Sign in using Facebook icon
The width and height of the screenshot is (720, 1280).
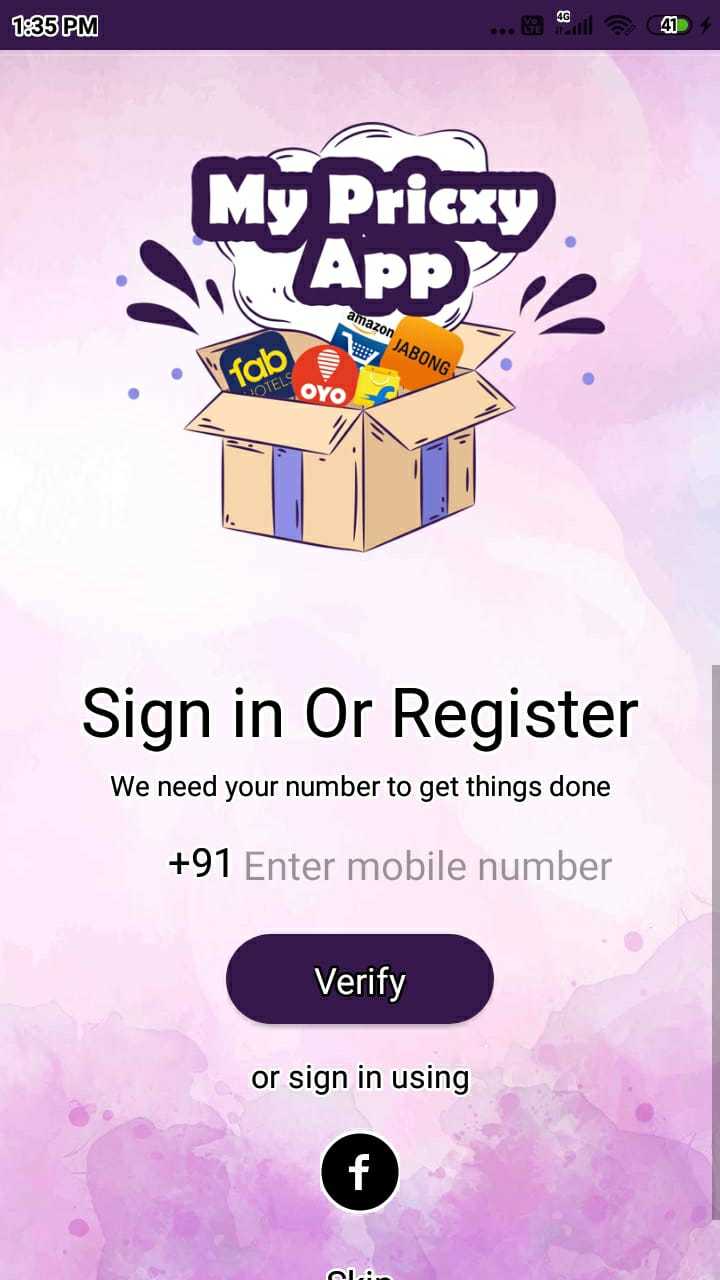360,1172
